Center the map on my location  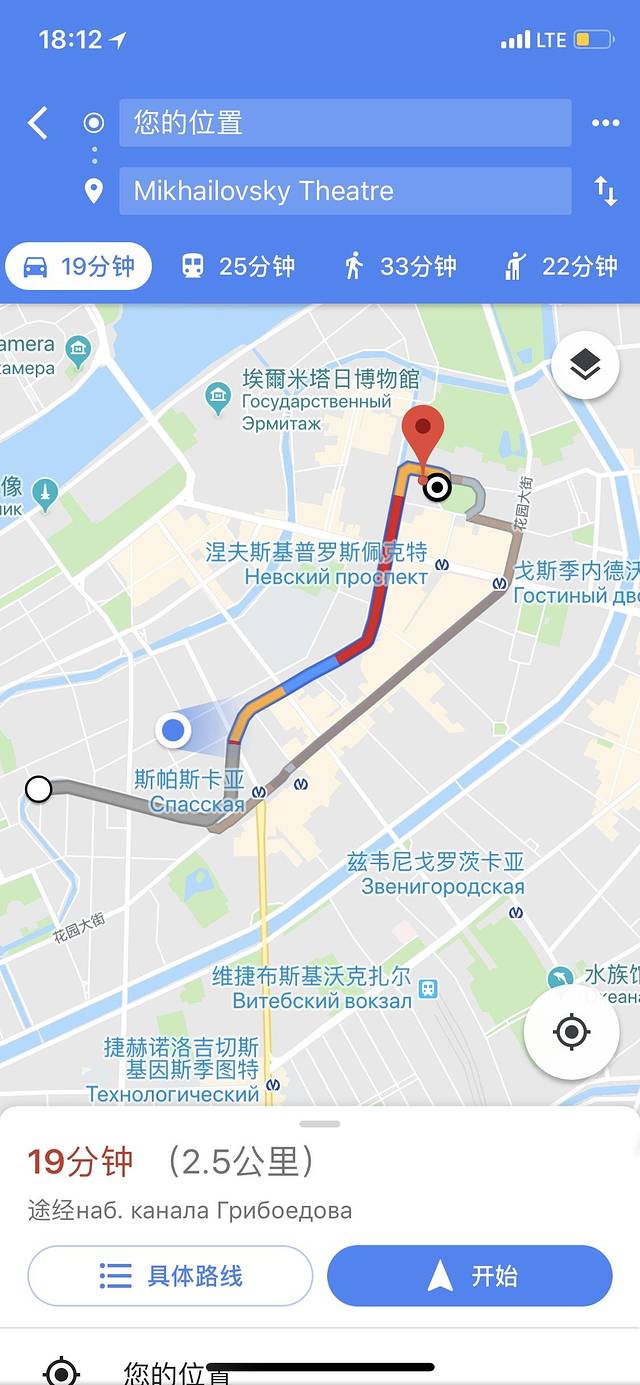point(571,1032)
